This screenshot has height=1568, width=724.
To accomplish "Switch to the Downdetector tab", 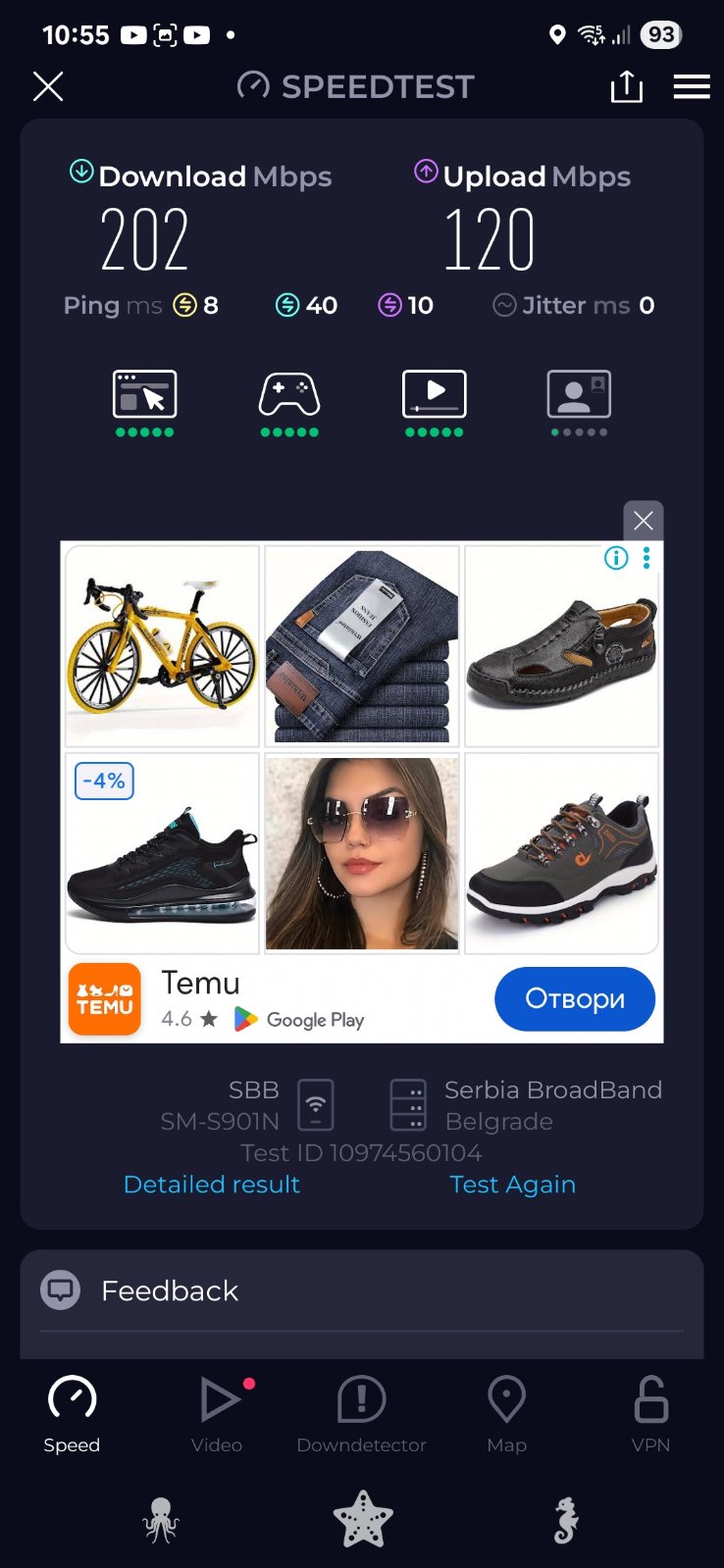I will (x=361, y=1414).
